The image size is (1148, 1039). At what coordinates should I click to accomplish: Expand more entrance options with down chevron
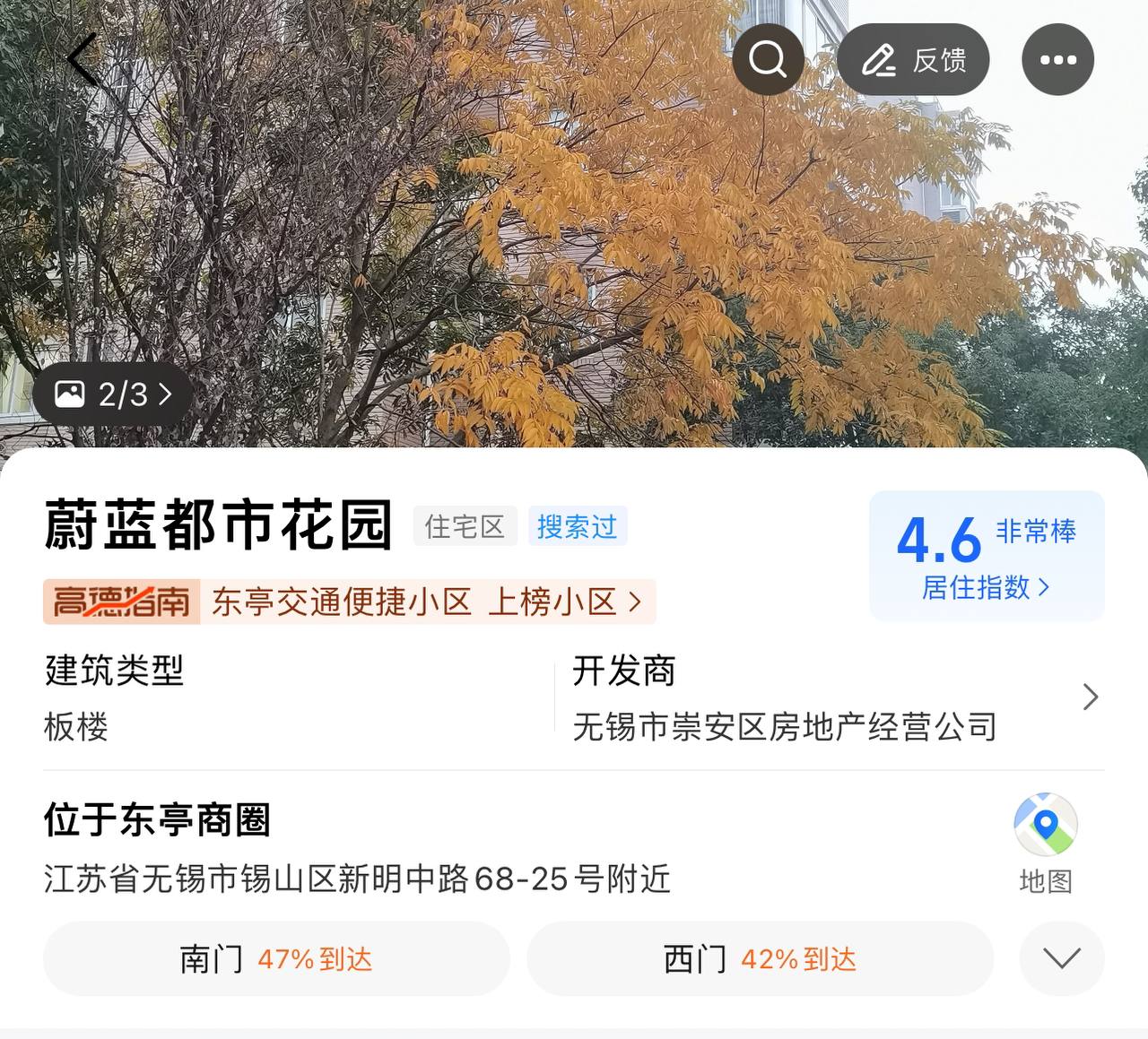[x=1062, y=959]
